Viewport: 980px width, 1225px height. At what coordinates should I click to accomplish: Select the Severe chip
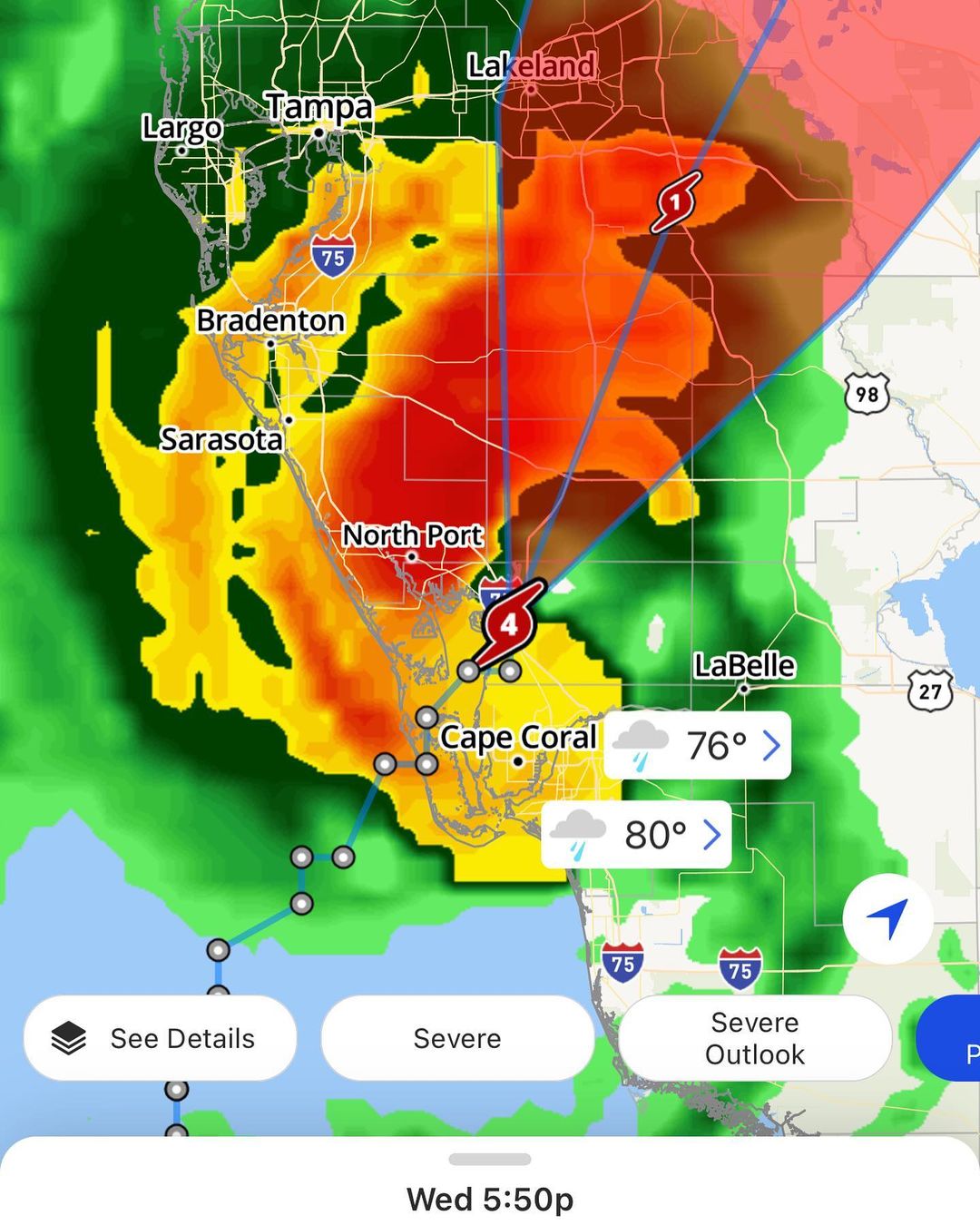pos(457,1038)
